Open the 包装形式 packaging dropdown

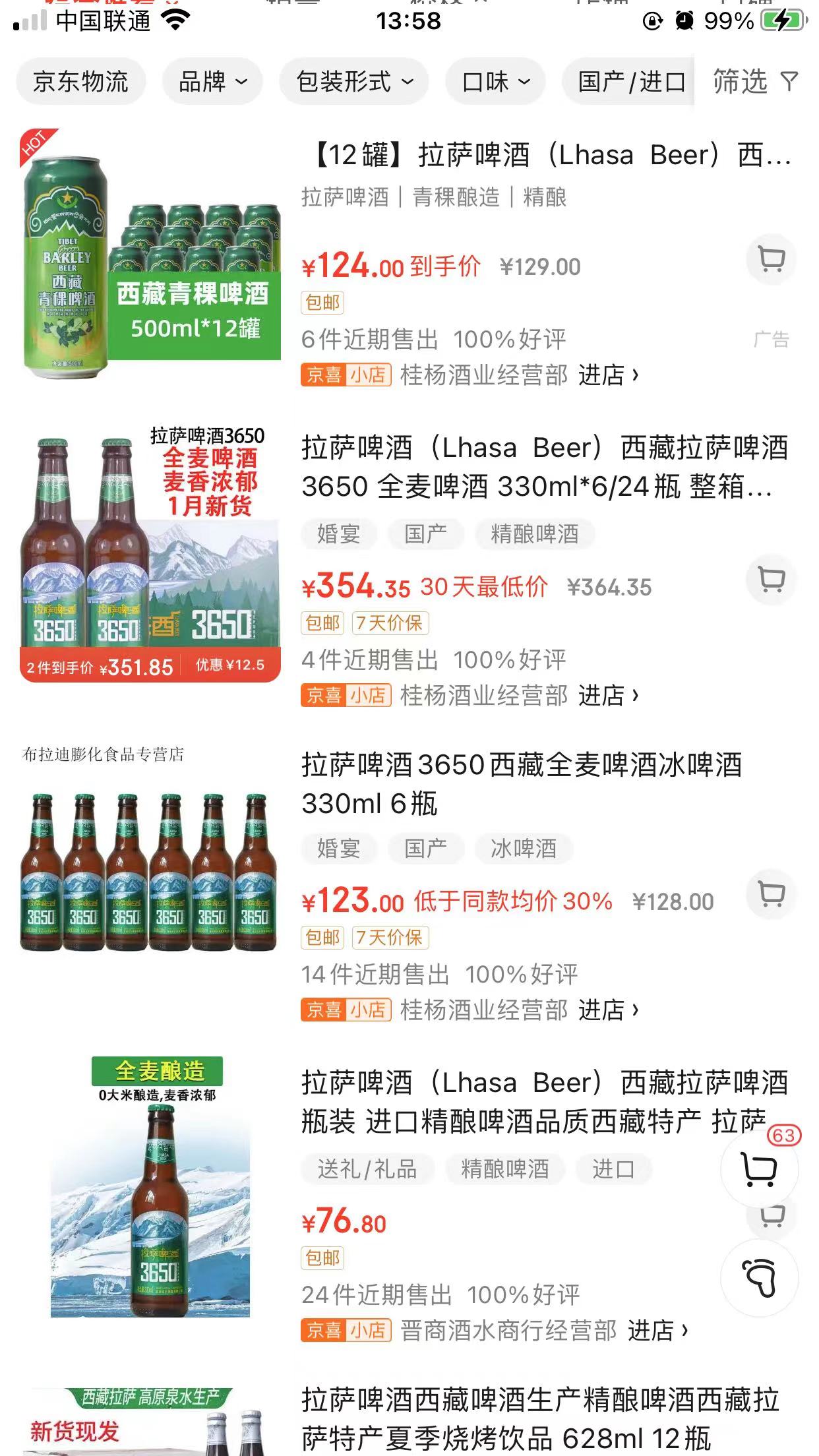[353, 81]
